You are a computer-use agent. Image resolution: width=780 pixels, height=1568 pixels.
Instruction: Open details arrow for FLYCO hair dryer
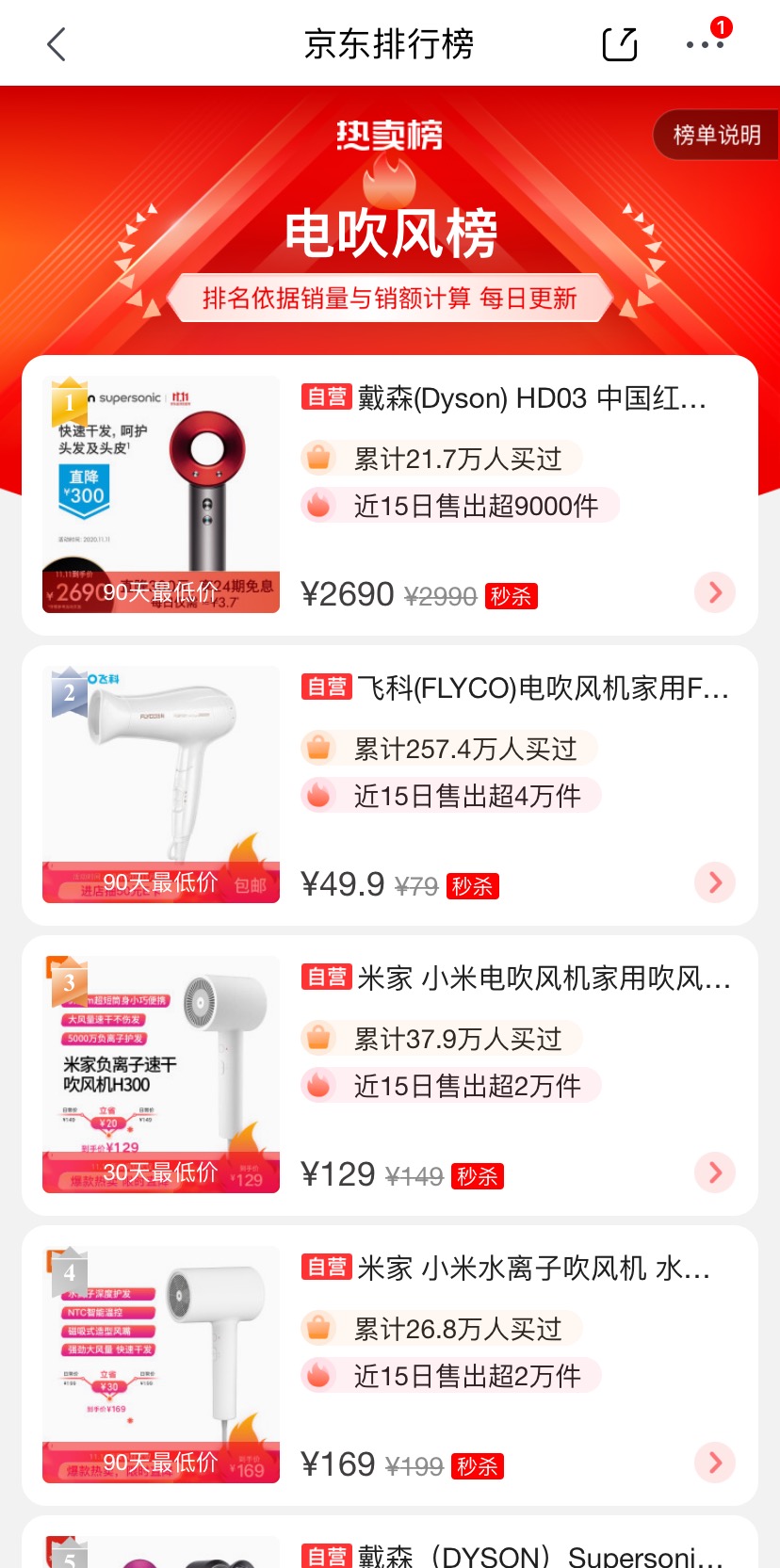715,882
